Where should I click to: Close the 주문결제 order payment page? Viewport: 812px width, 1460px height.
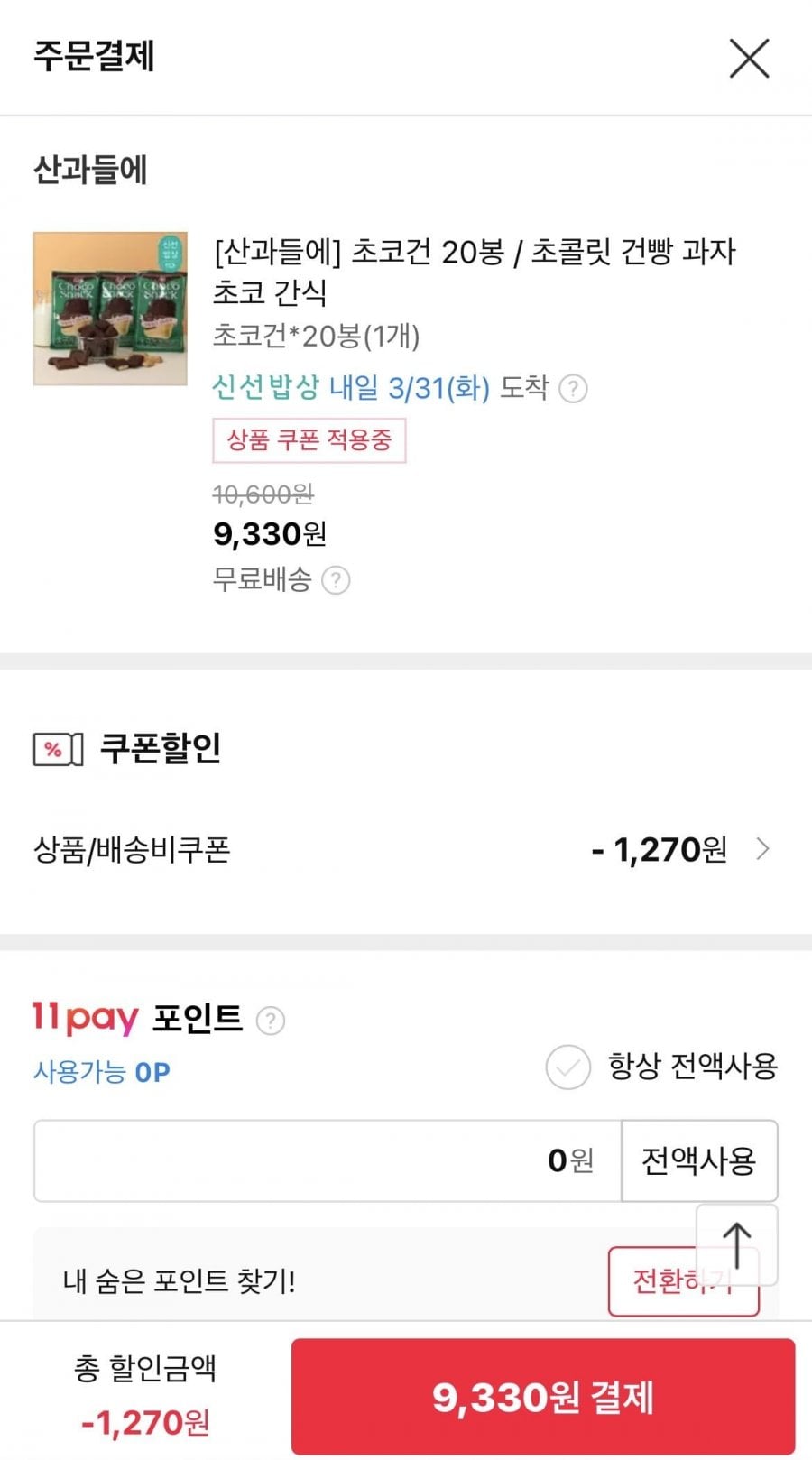tap(749, 59)
